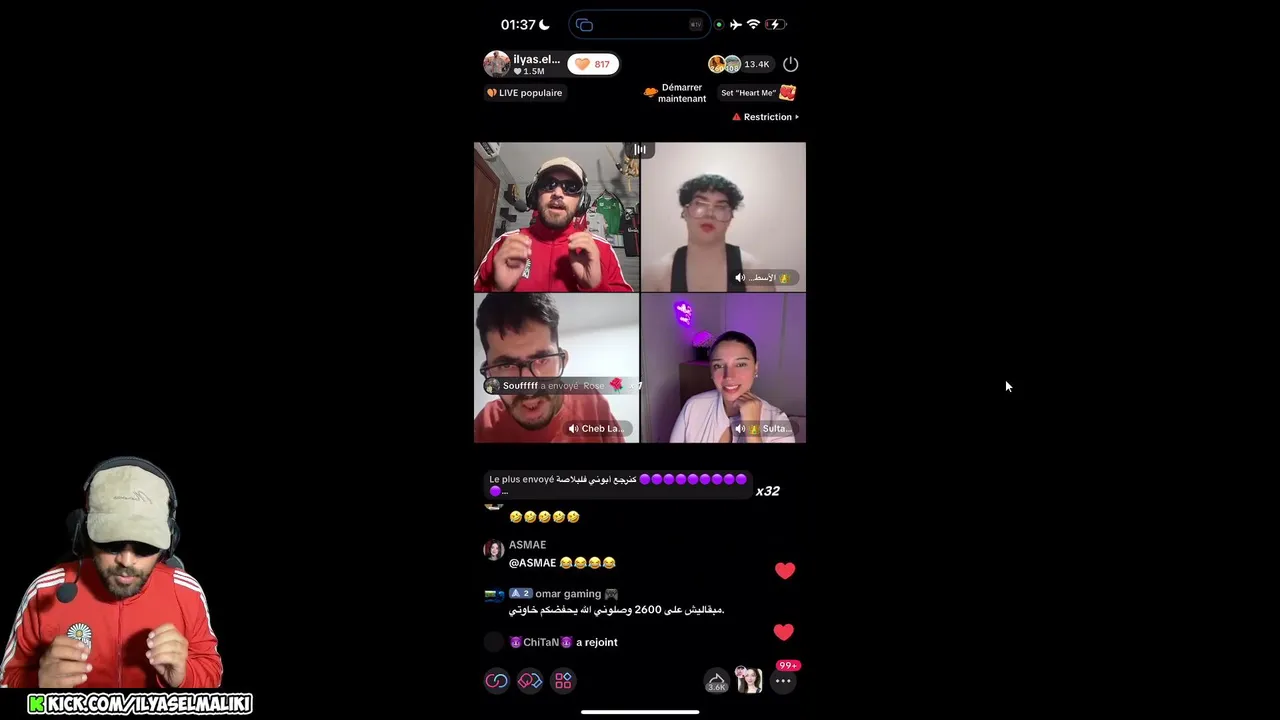Image resolution: width=1280 pixels, height=720 pixels.
Task: Open the Le plus envoyé comment banner
Action: (618, 484)
